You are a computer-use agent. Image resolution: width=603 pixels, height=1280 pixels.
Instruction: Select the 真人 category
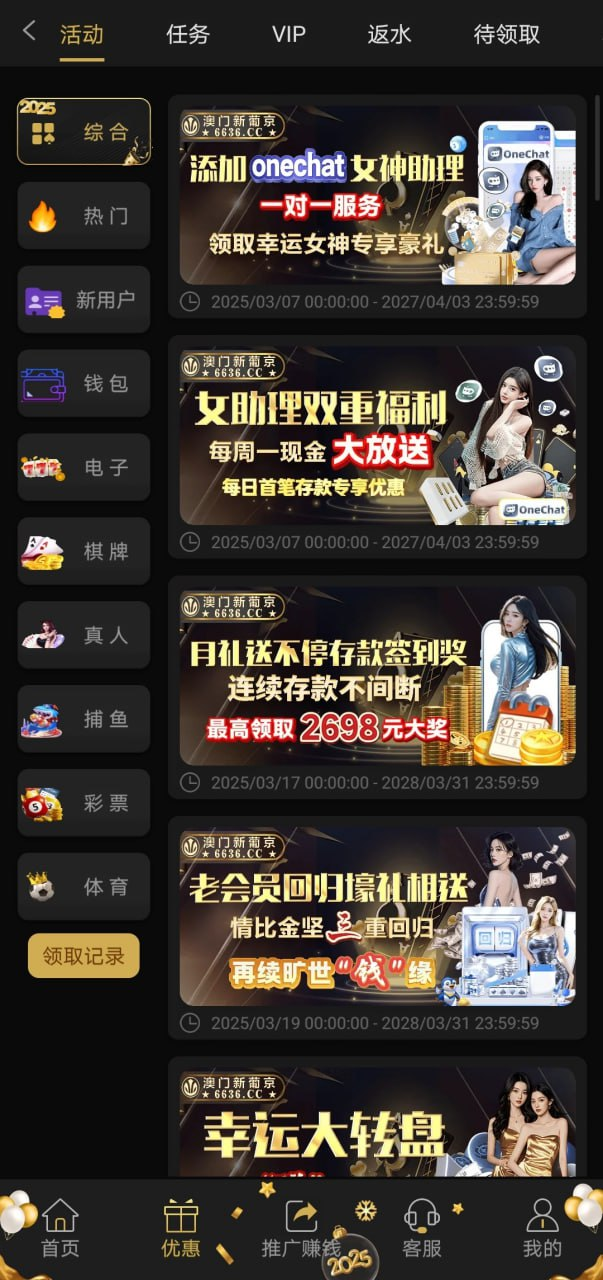[x=84, y=635]
